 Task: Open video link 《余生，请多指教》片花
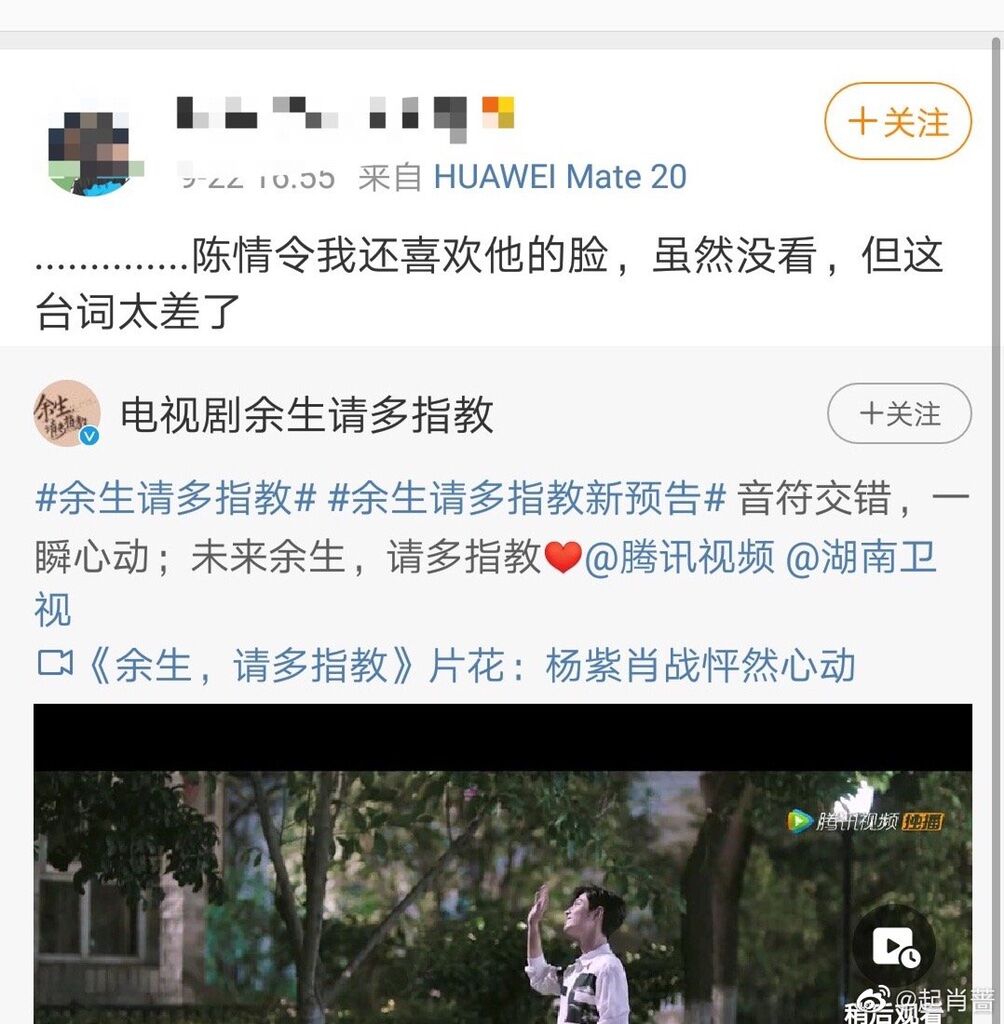446,665
